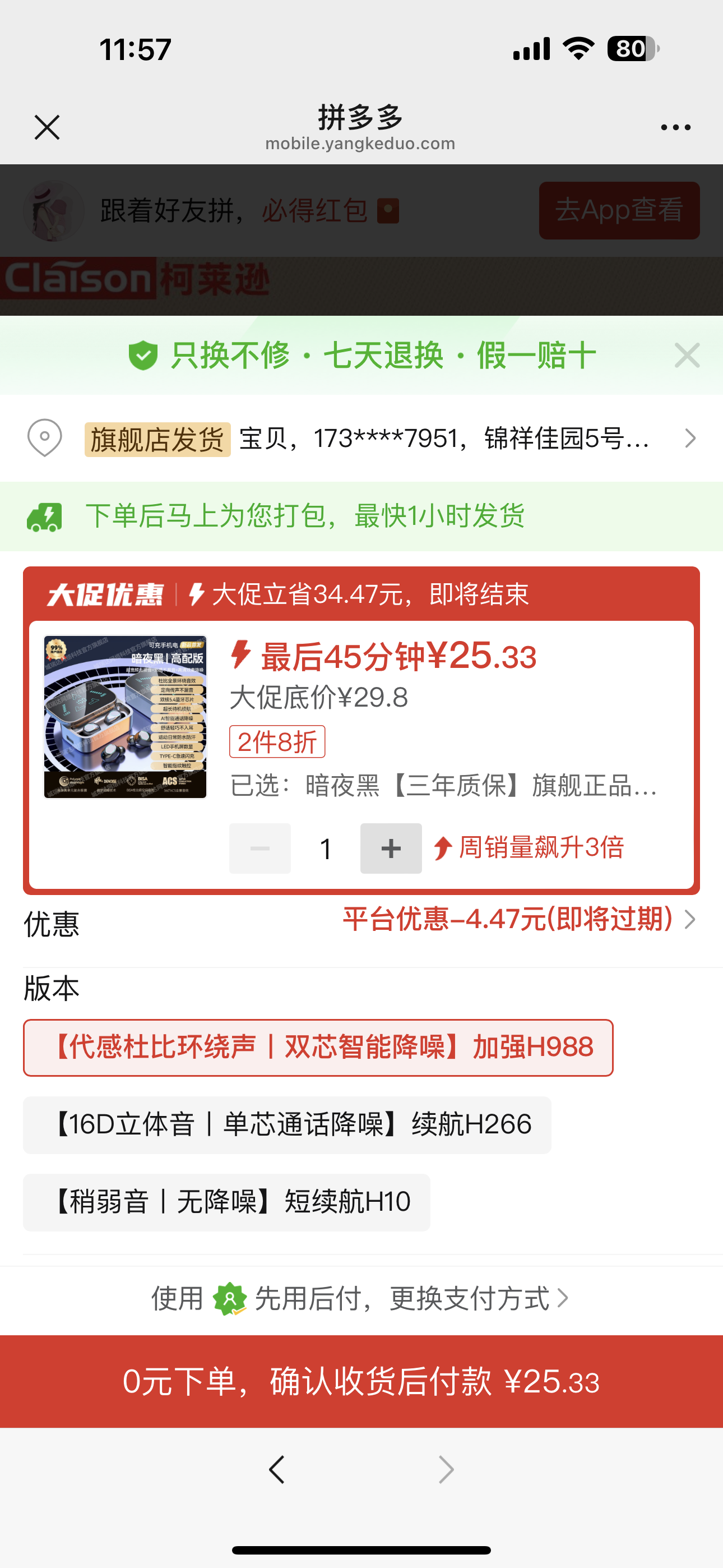This screenshot has width=723, height=1568.
Task: Open the three-dot overflow menu
Action: click(675, 128)
